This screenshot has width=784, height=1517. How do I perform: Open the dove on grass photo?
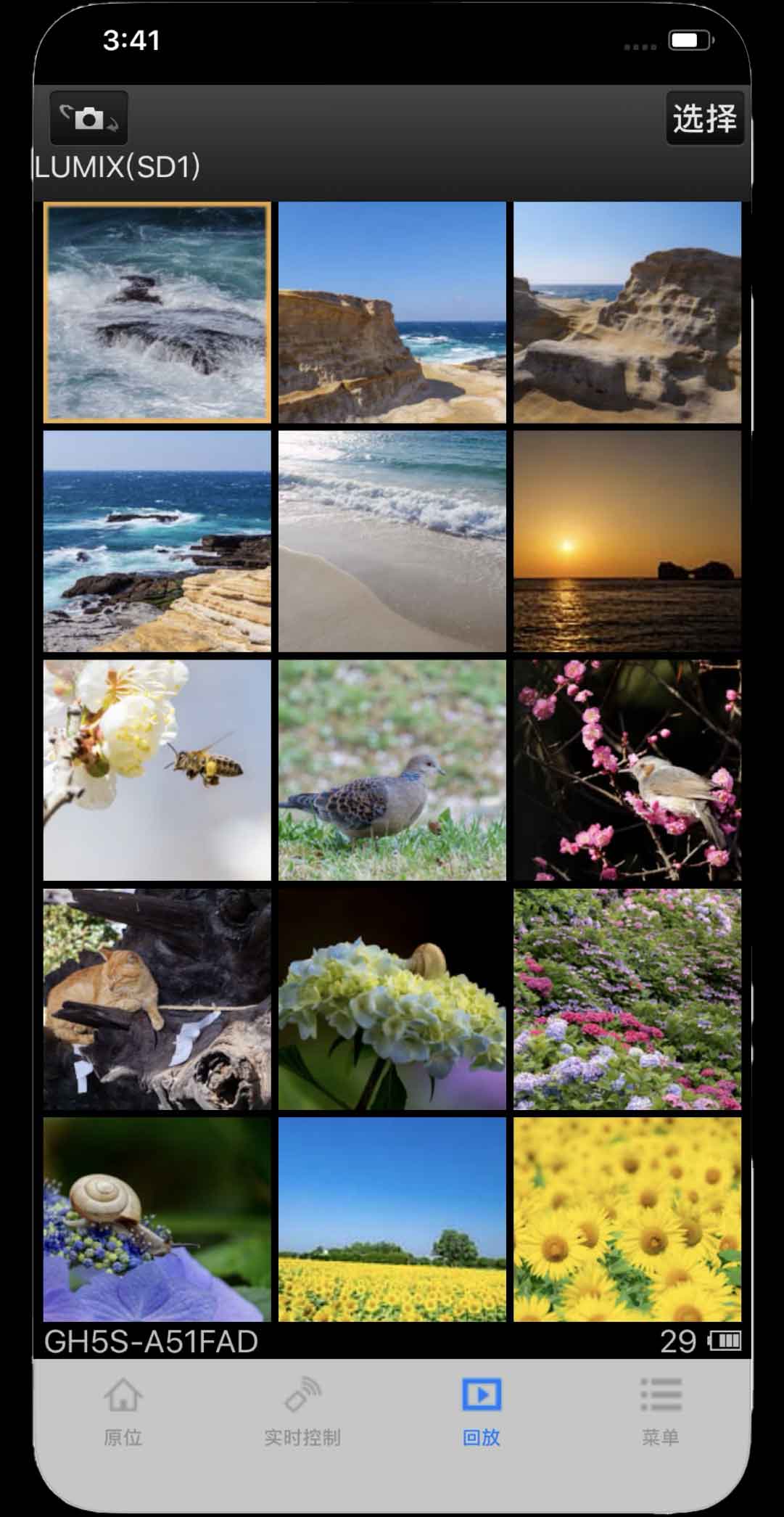392,770
